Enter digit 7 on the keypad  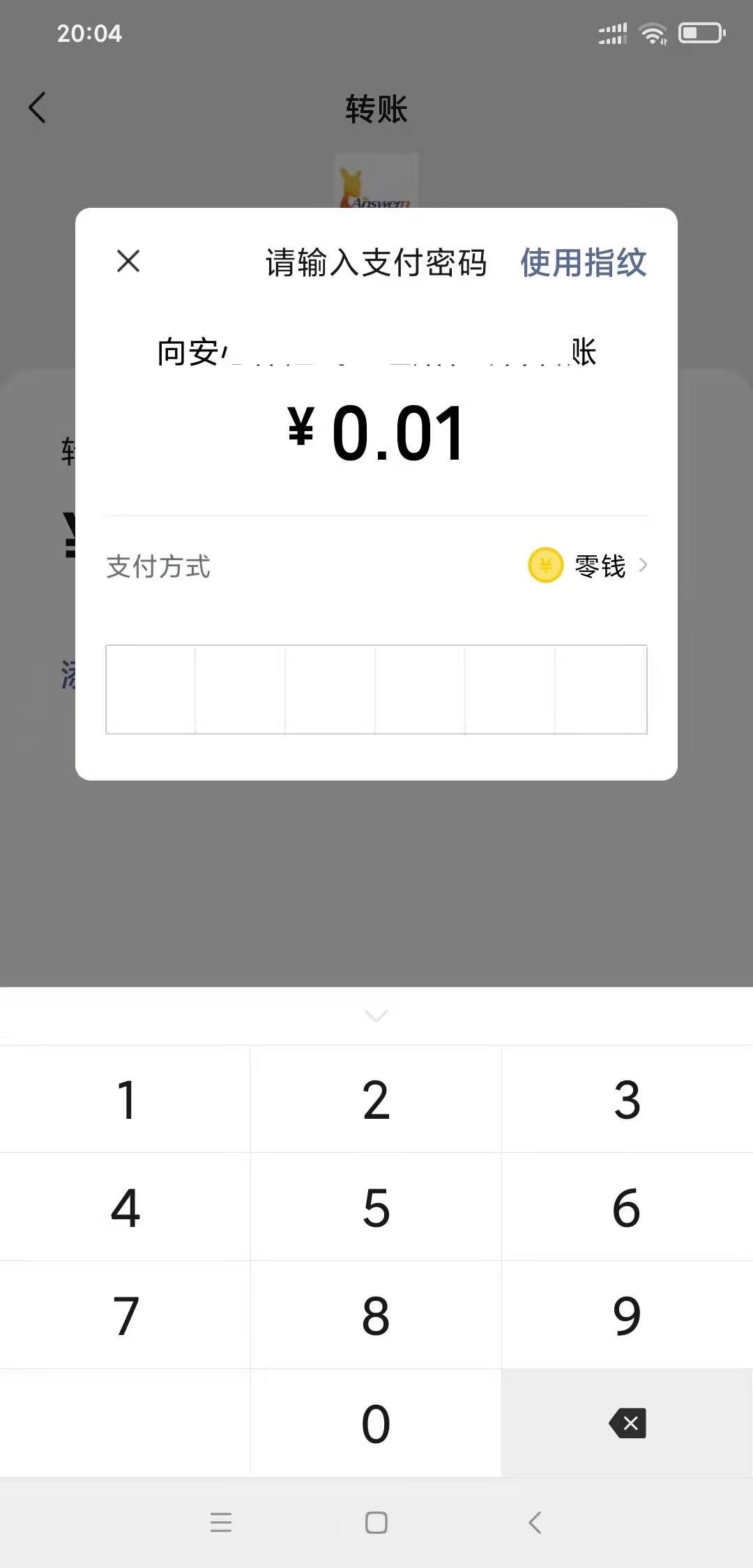point(125,1316)
